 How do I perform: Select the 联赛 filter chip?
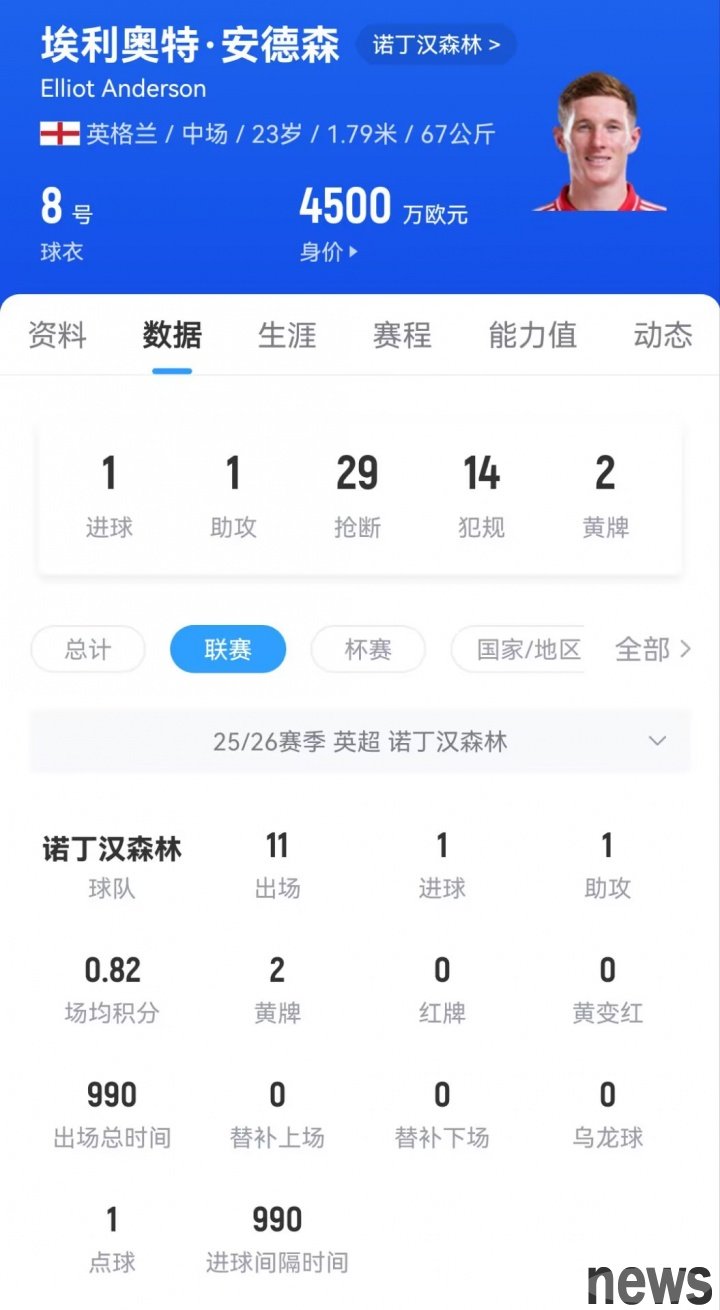[228, 649]
